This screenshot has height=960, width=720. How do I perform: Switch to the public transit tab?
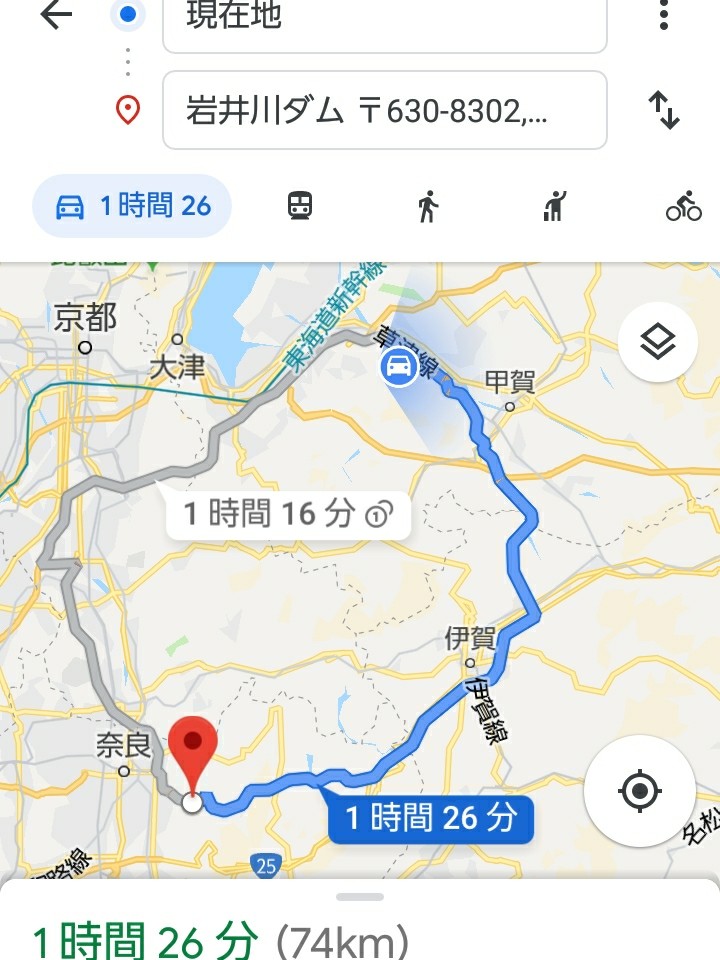pos(300,207)
